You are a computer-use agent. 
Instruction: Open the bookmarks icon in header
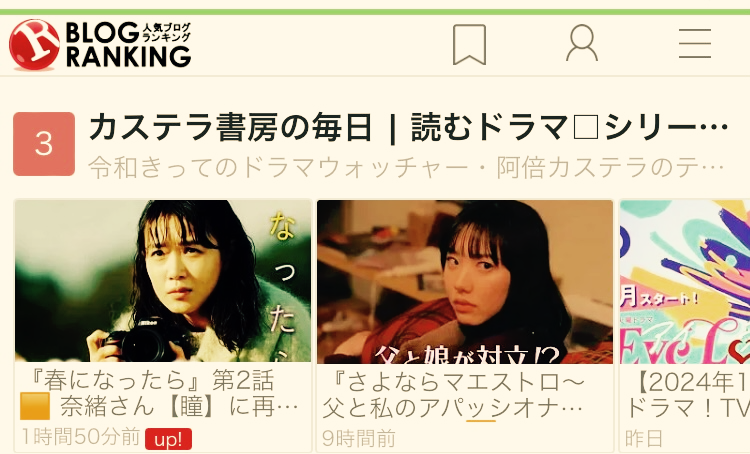pos(469,44)
